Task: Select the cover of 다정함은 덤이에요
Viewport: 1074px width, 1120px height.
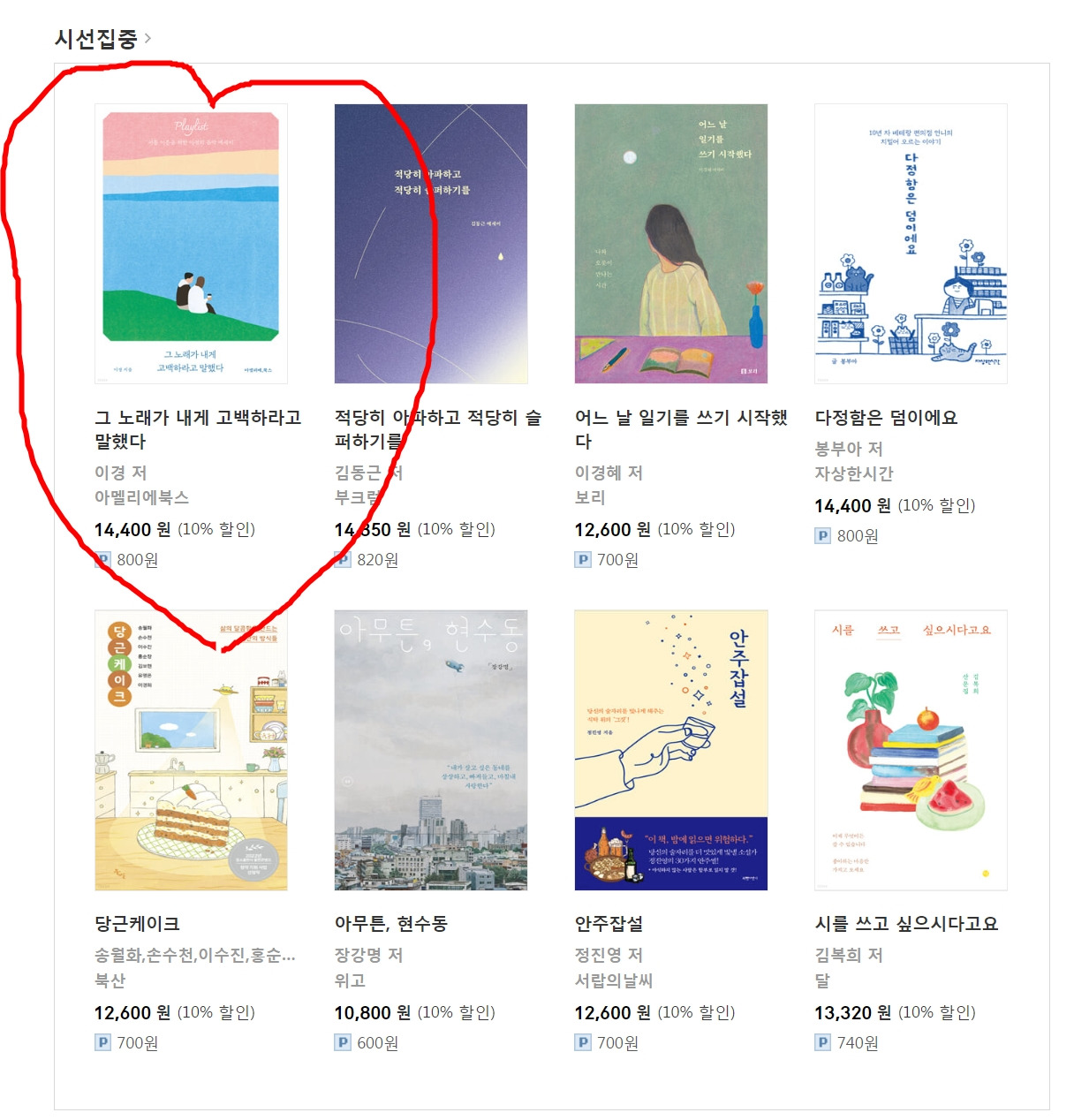Action: point(911,243)
